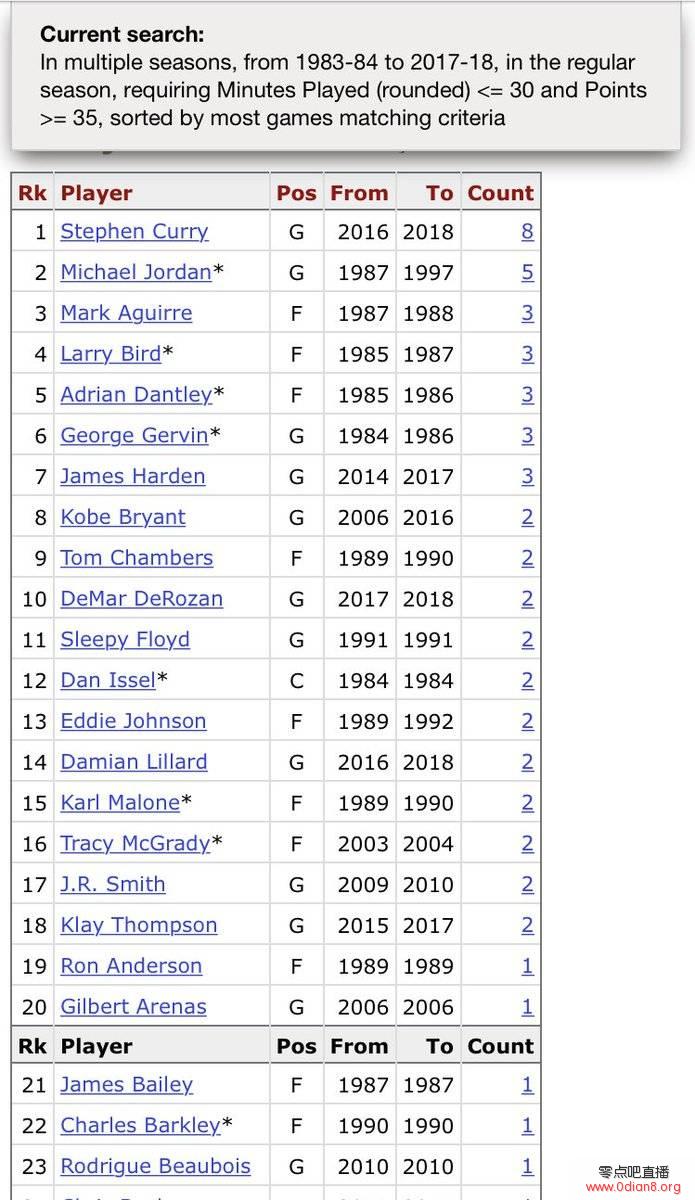Tap the Adrian Dantley link
The height and width of the screenshot is (1200, 695).
click(x=136, y=395)
